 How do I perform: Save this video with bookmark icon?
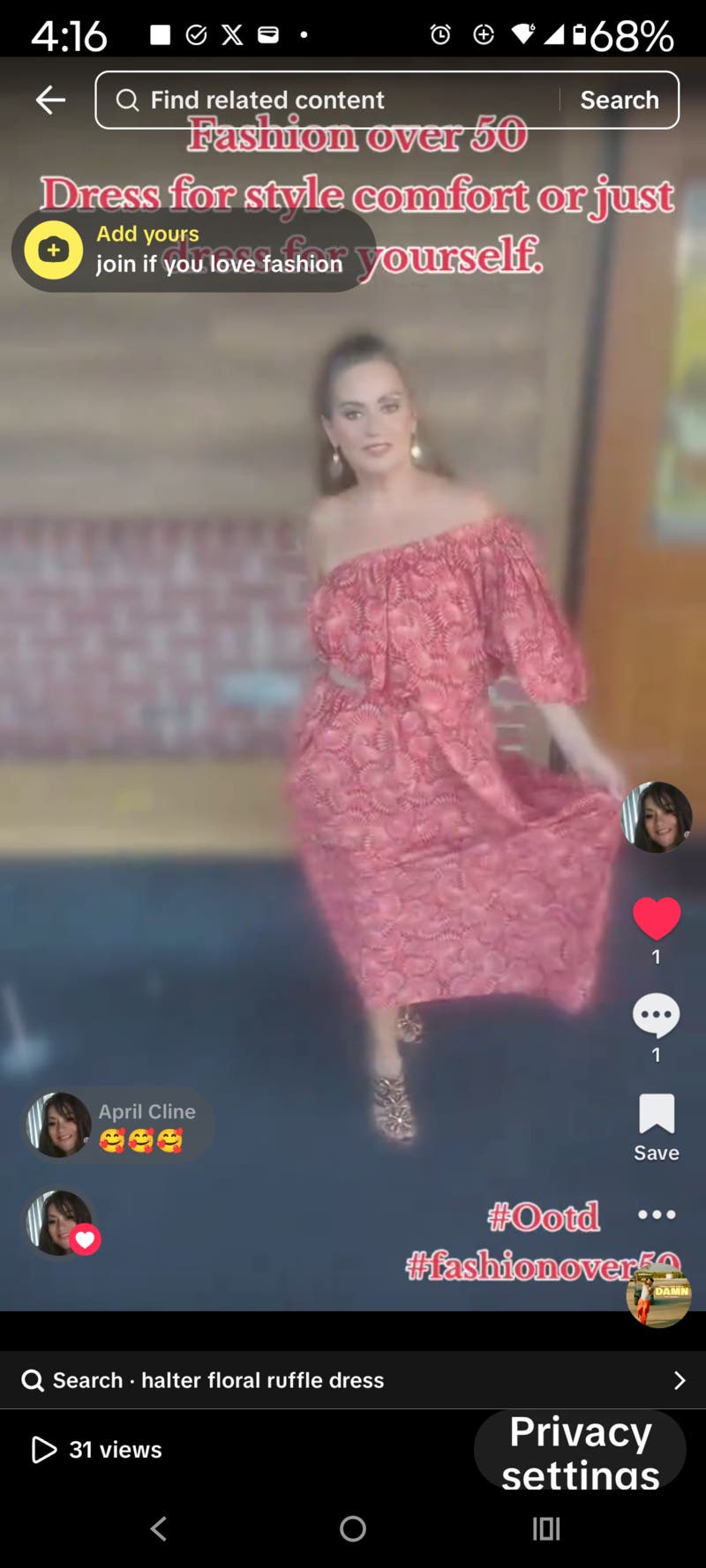point(657,1115)
